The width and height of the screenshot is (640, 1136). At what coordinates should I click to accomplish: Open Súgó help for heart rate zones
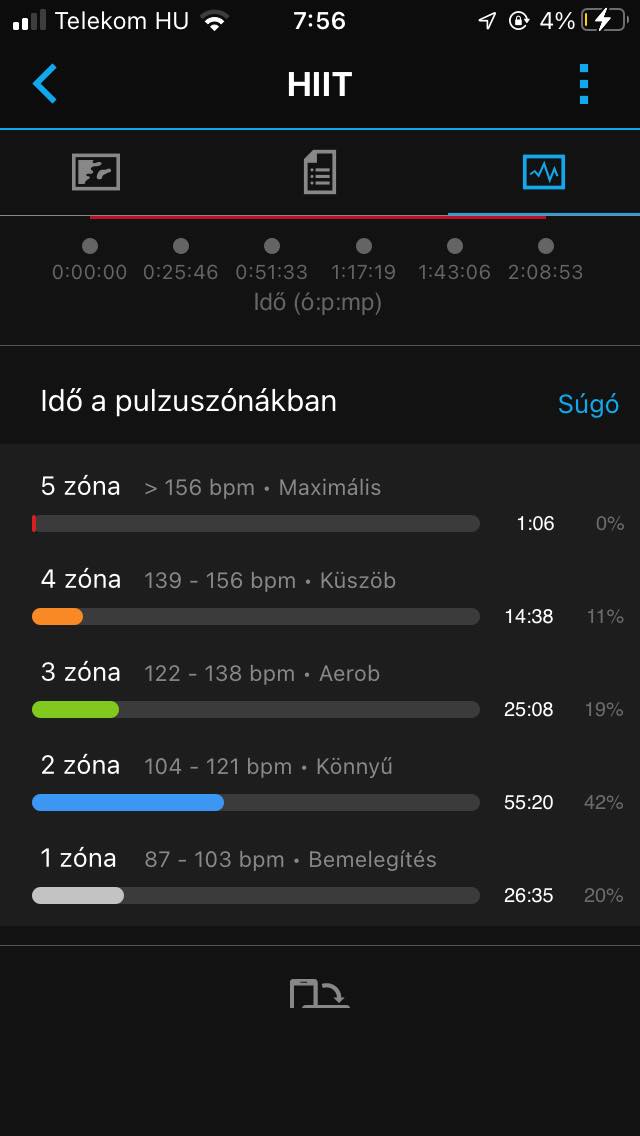click(588, 404)
